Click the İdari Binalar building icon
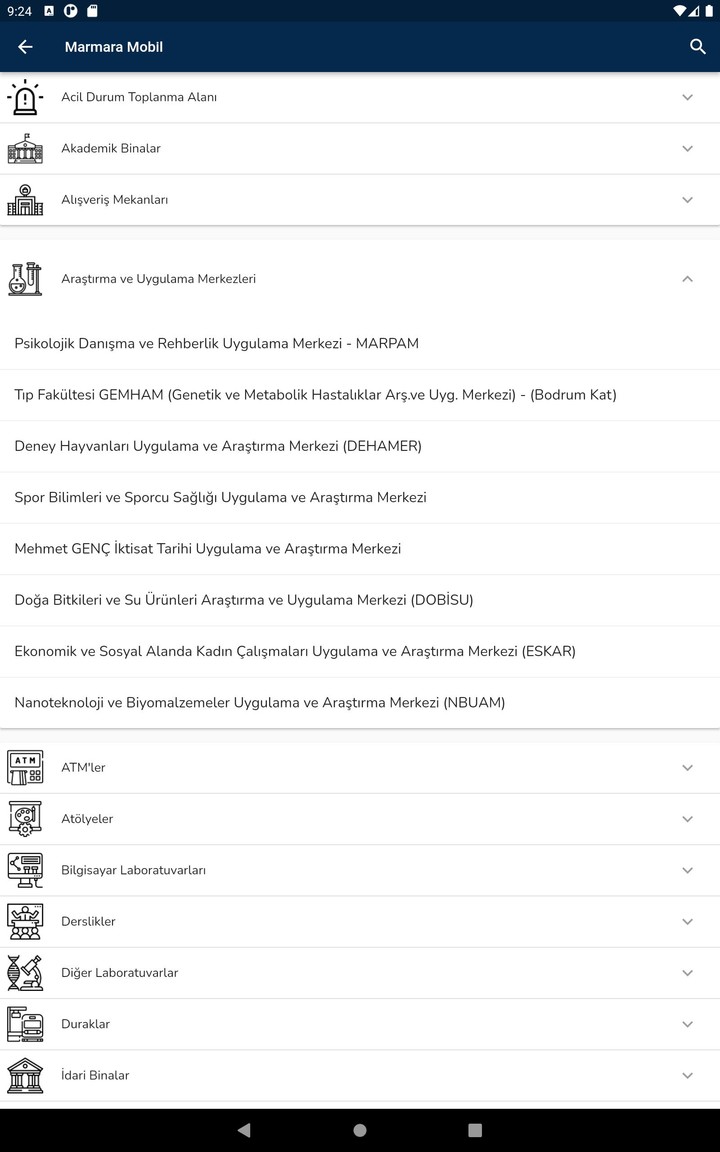 (25, 1075)
